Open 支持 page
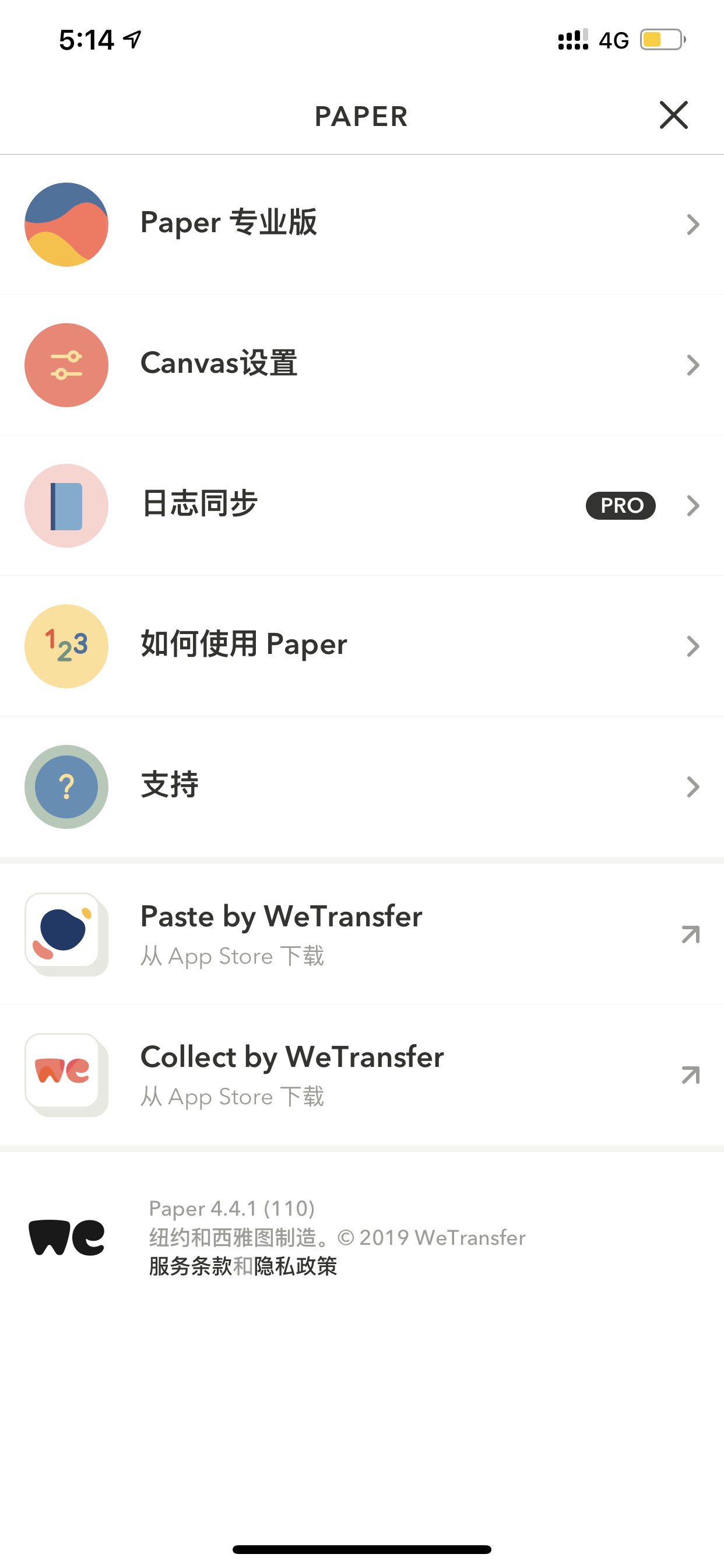 point(362,787)
